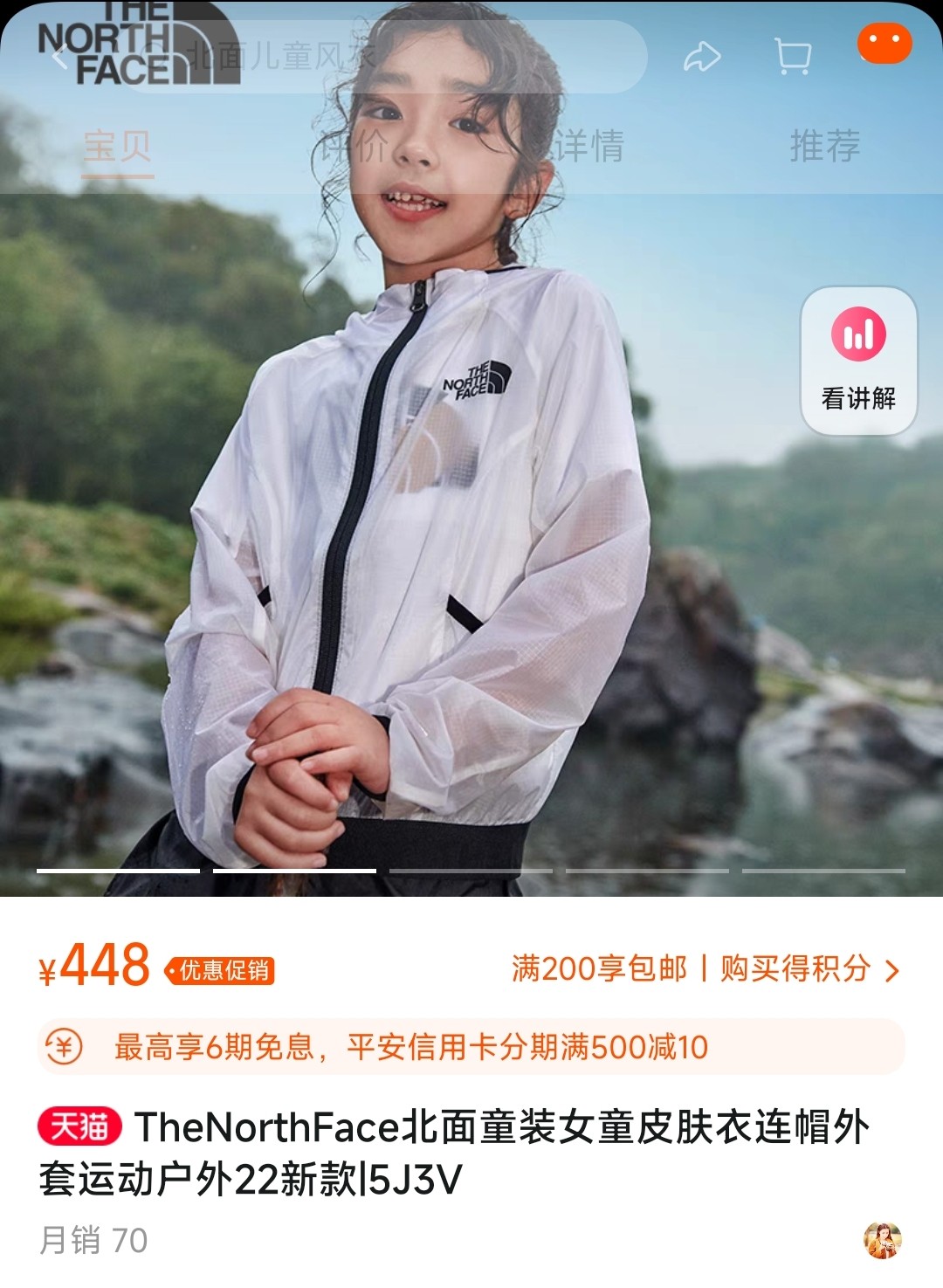Switch to the 推荐 tab
The image size is (943, 1288).
824,146
